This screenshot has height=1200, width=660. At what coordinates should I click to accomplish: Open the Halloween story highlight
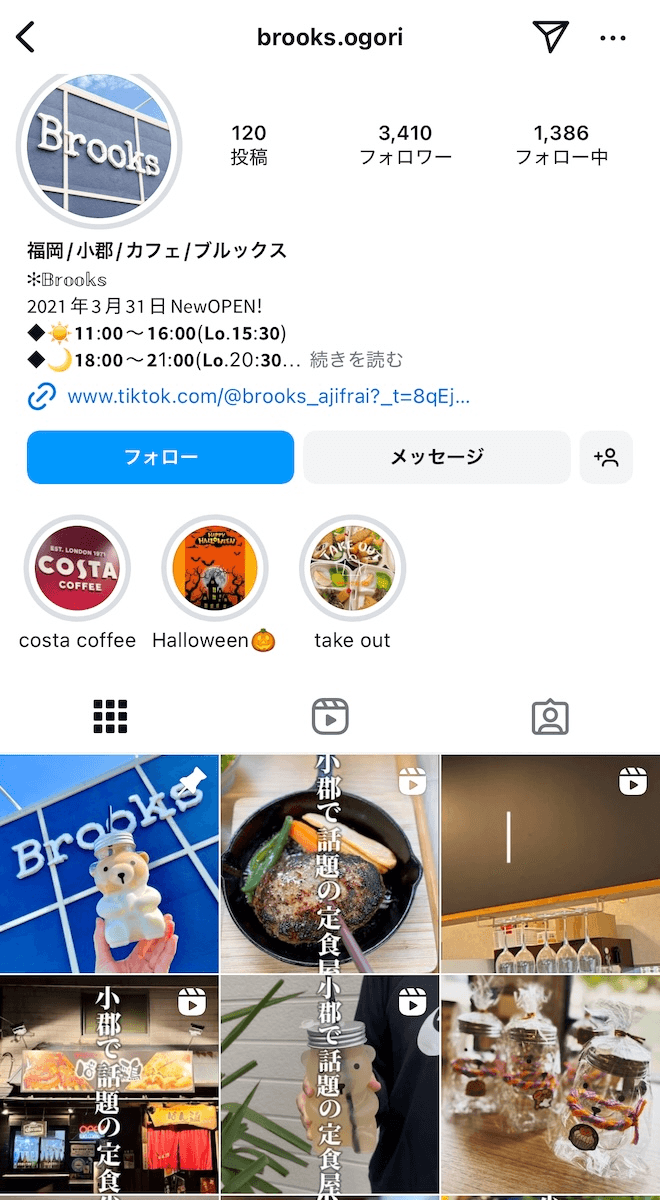(x=215, y=569)
